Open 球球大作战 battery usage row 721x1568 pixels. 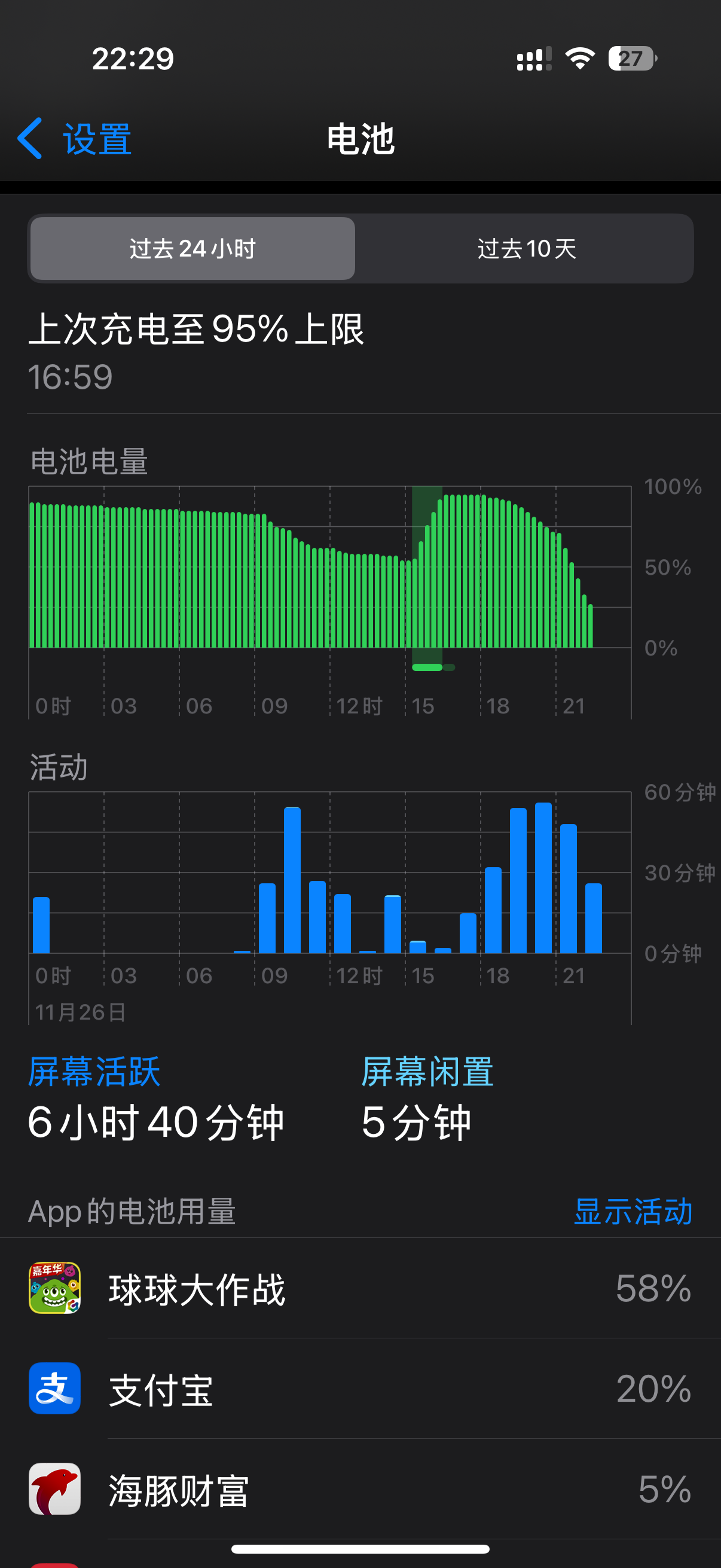tap(360, 1288)
